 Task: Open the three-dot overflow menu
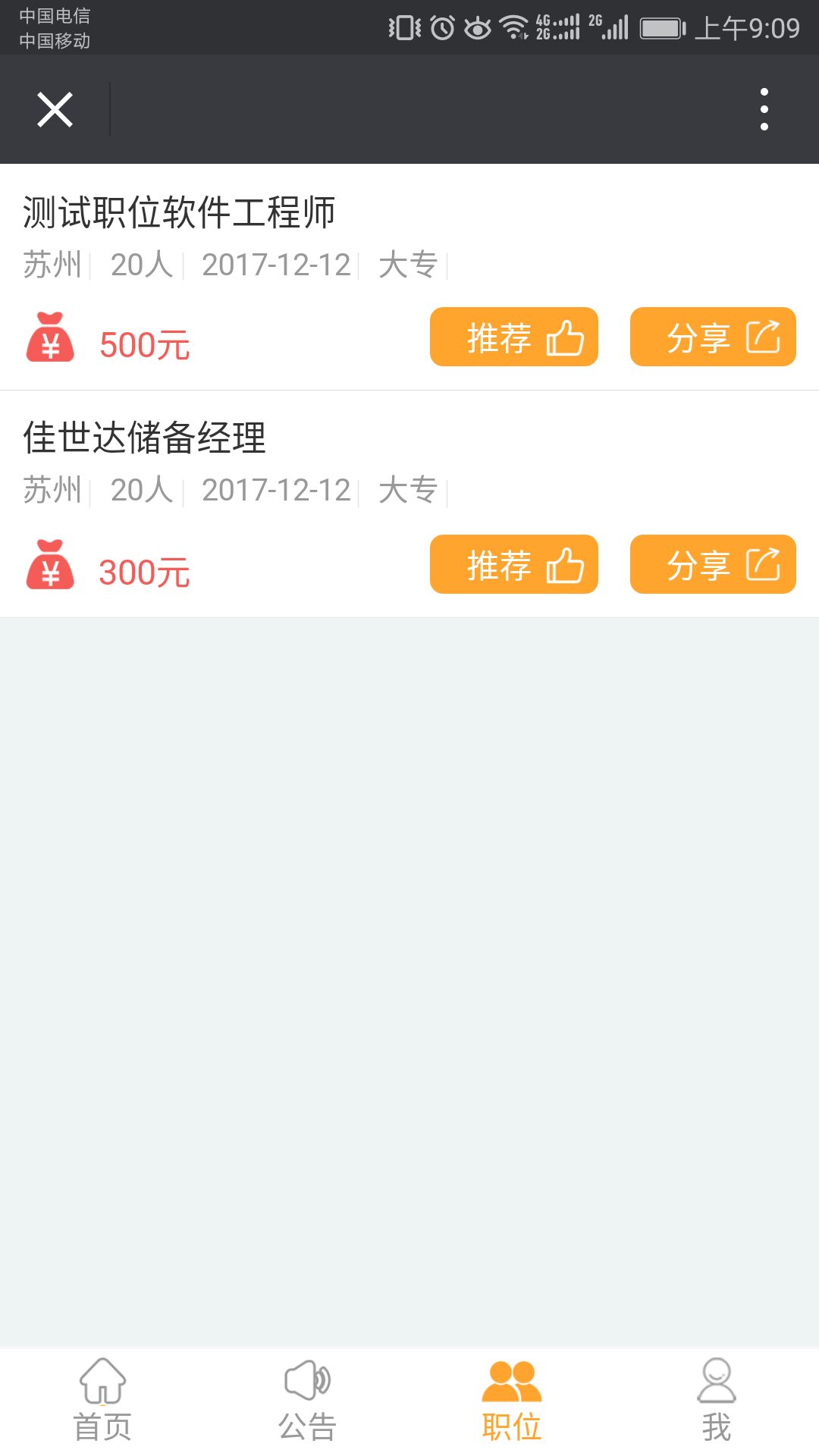(764, 109)
